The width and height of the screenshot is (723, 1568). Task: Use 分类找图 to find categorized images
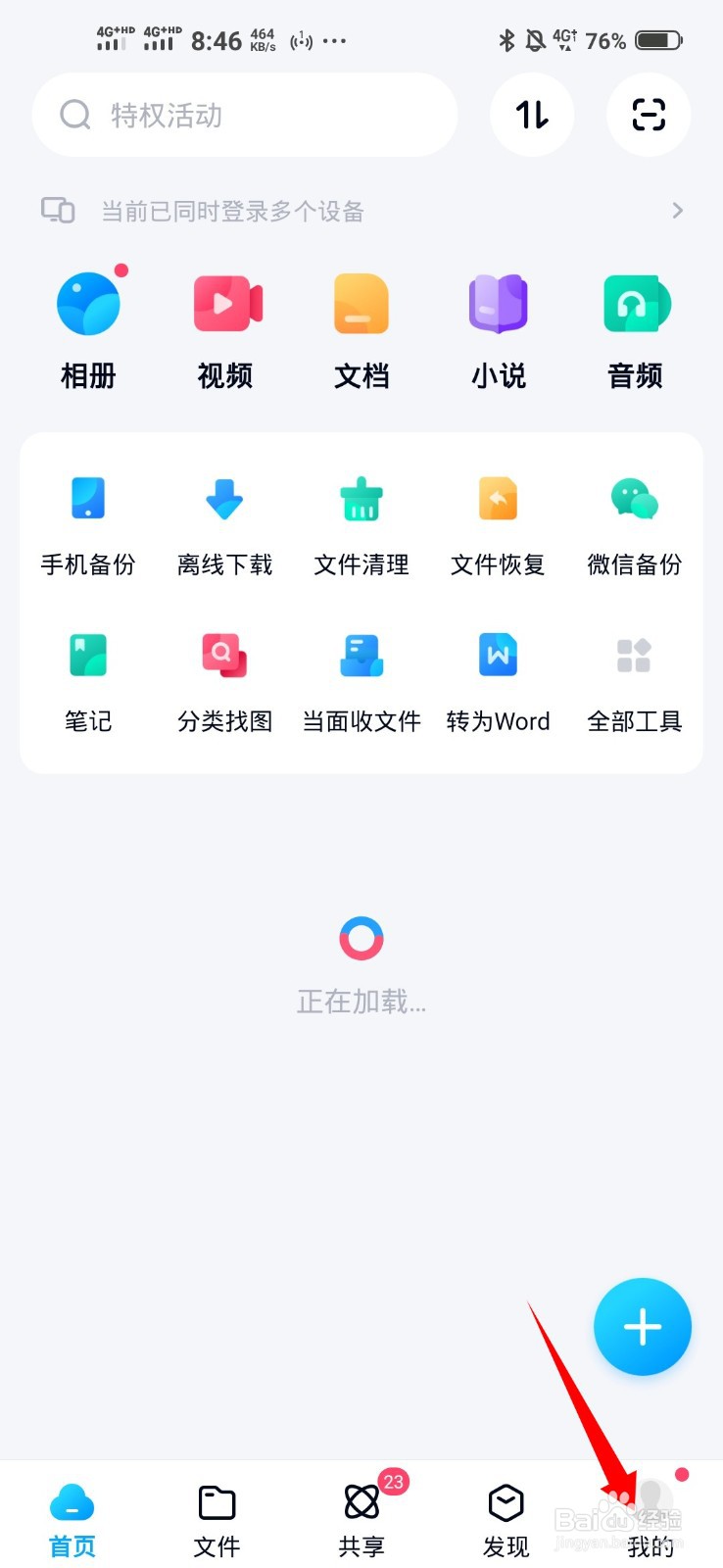click(x=224, y=678)
